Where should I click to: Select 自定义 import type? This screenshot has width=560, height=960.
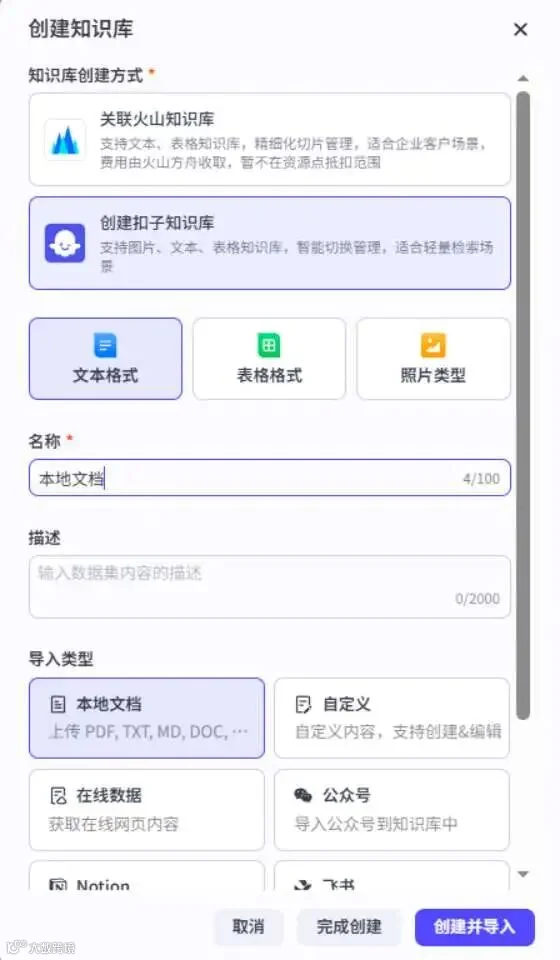click(392, 718)
